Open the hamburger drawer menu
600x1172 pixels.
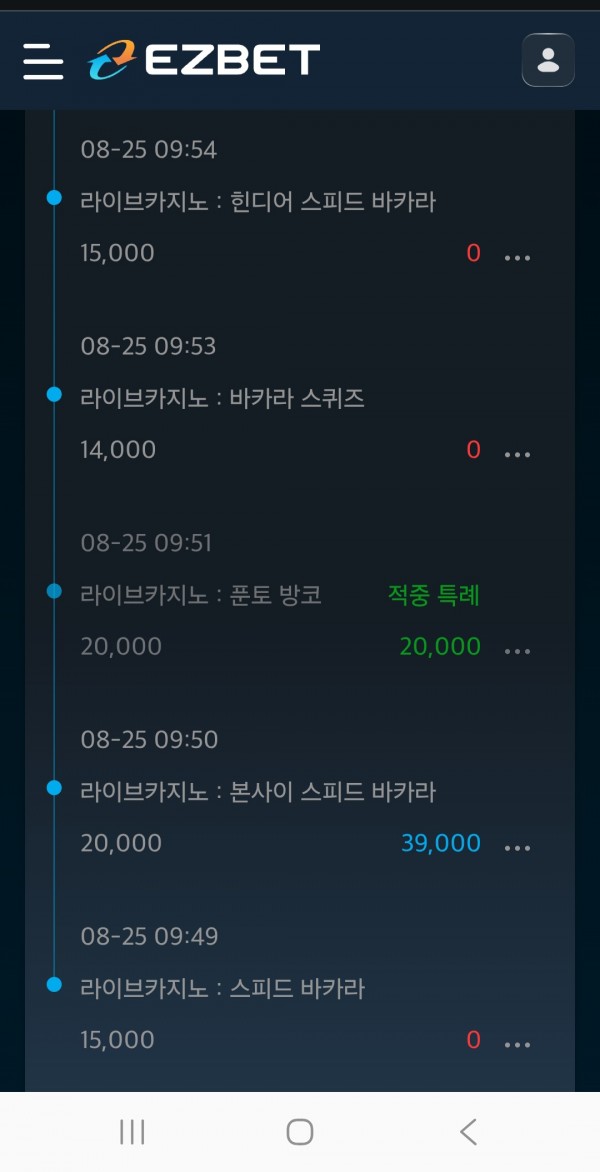tap(43, 61)
